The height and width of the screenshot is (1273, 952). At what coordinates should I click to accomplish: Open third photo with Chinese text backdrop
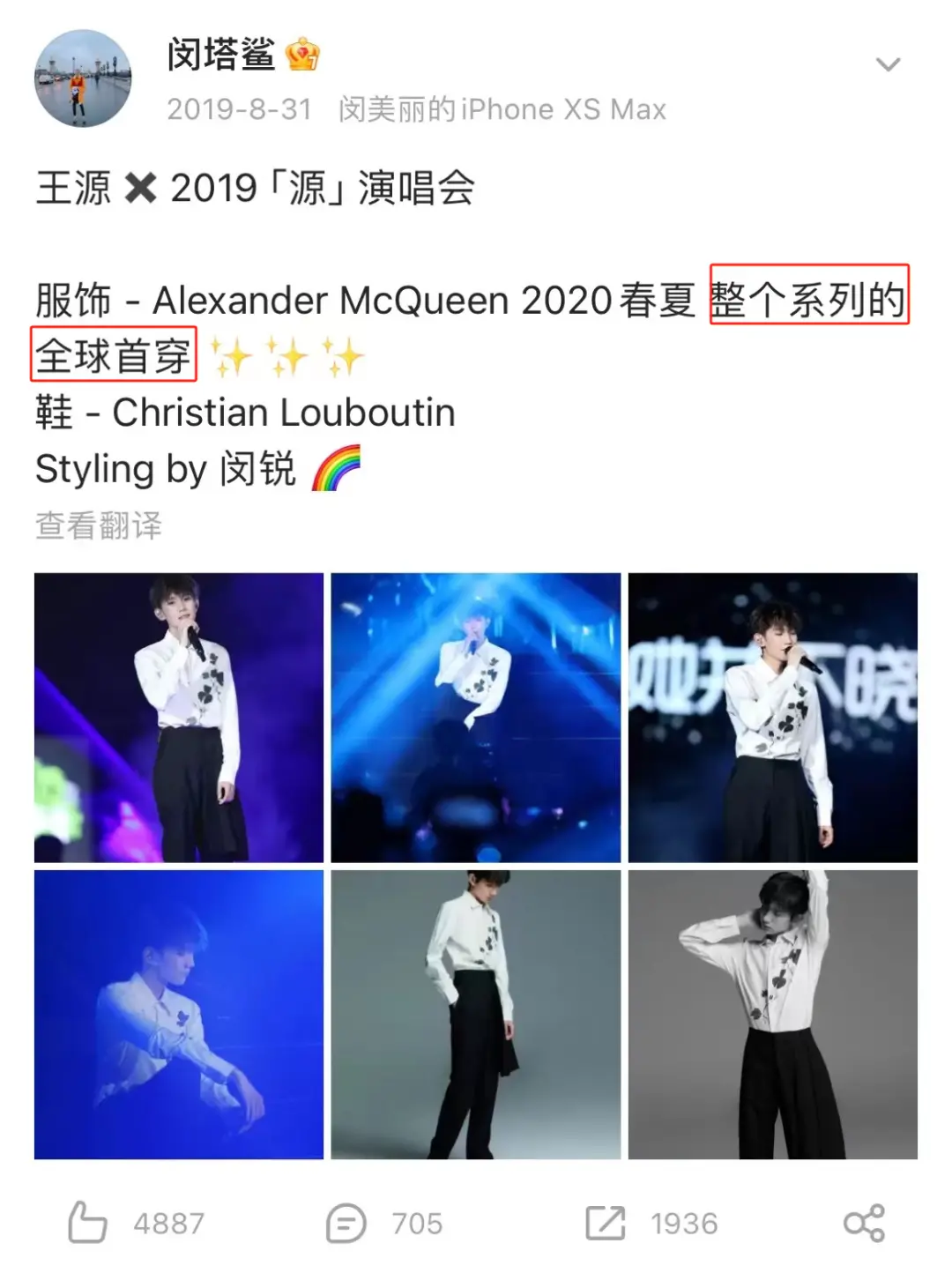pyautogui.click(x=772, y=718)
